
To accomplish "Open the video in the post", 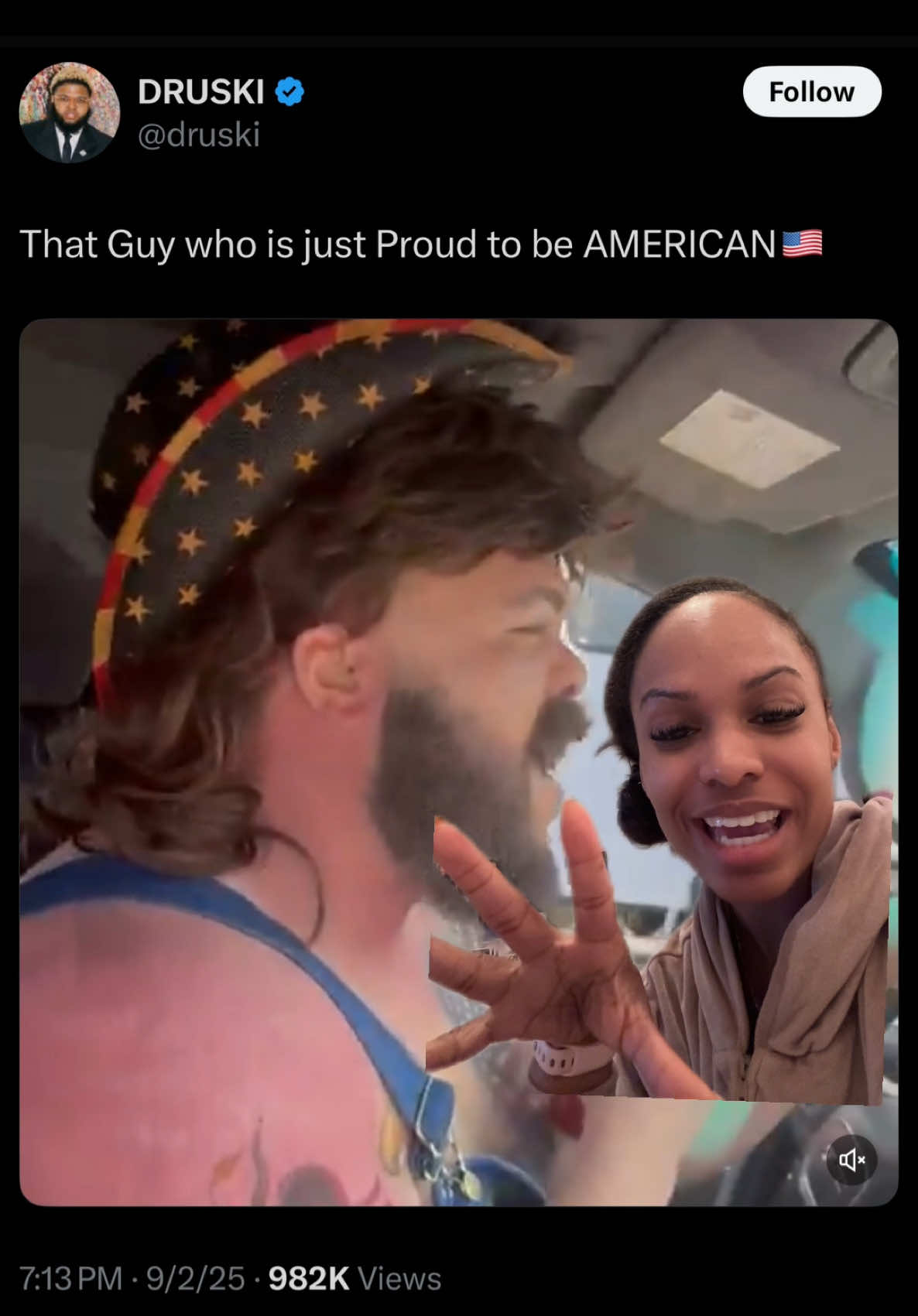I will point(458,762).
